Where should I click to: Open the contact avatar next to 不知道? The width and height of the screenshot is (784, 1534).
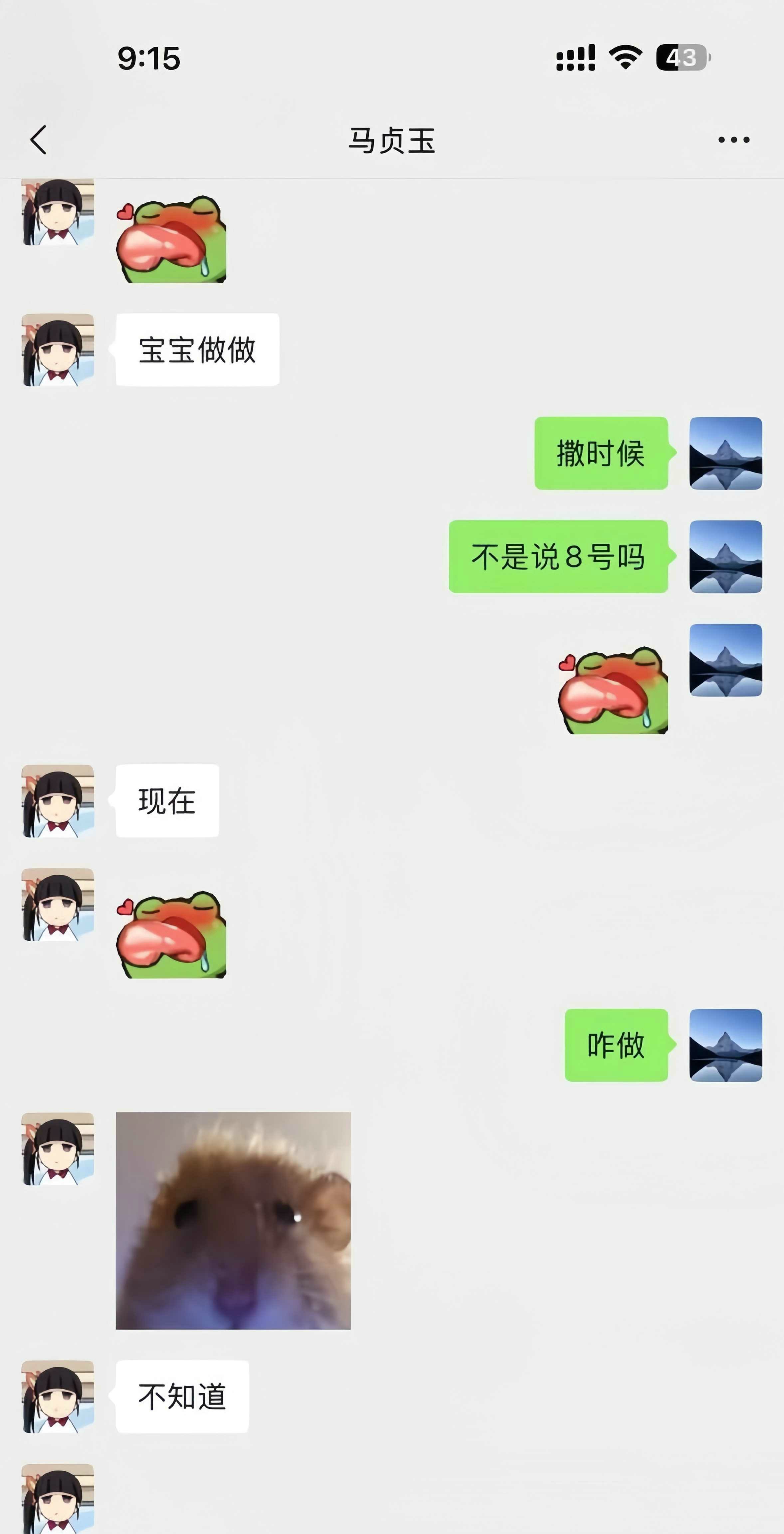click(58, 1396)
